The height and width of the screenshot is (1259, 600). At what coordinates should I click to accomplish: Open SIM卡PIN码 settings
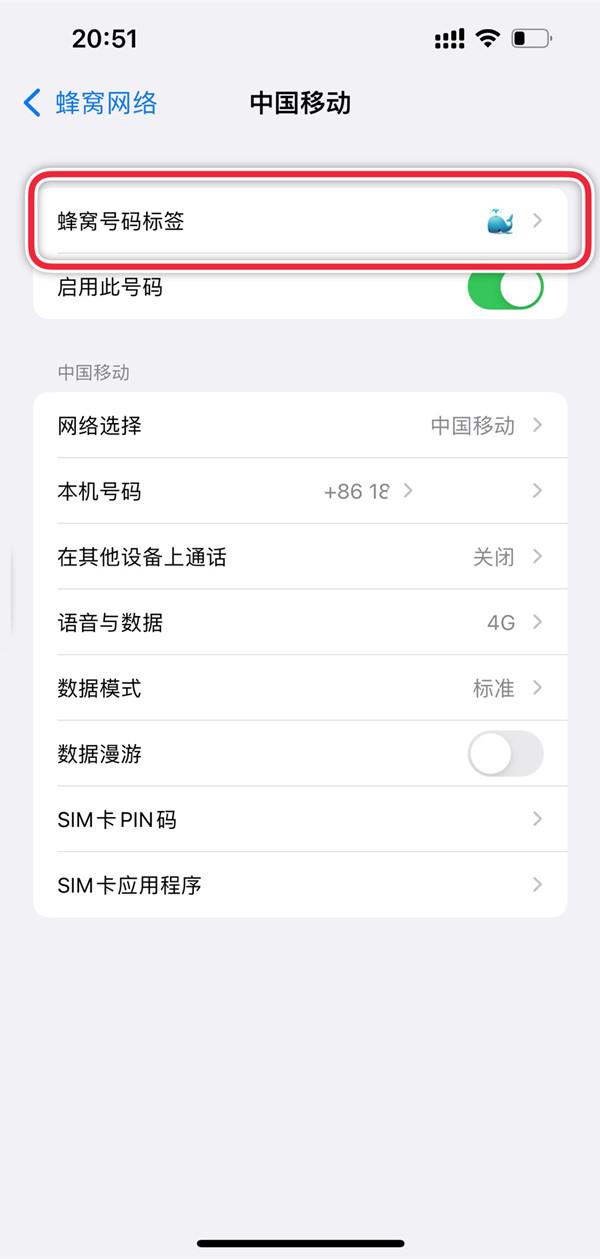coord(300,820)
